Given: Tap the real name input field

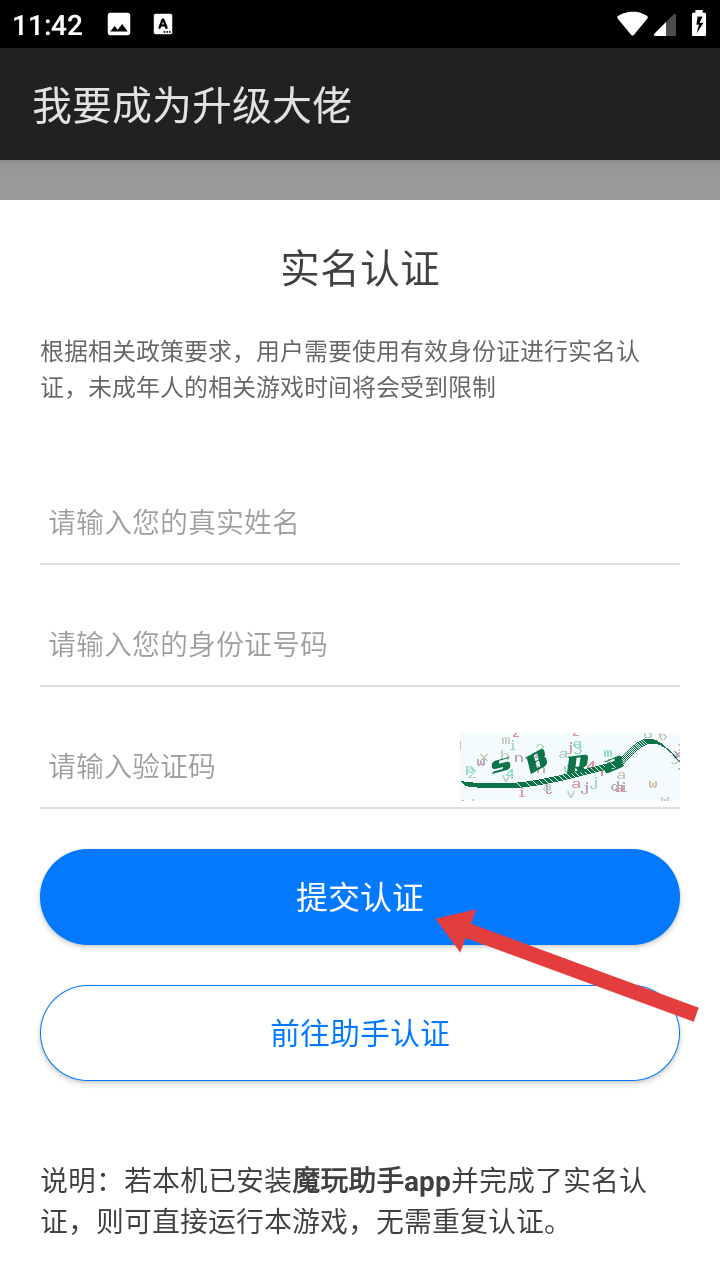Looking at the screenshot, I should pyautogui.click(x=360, y=523).
